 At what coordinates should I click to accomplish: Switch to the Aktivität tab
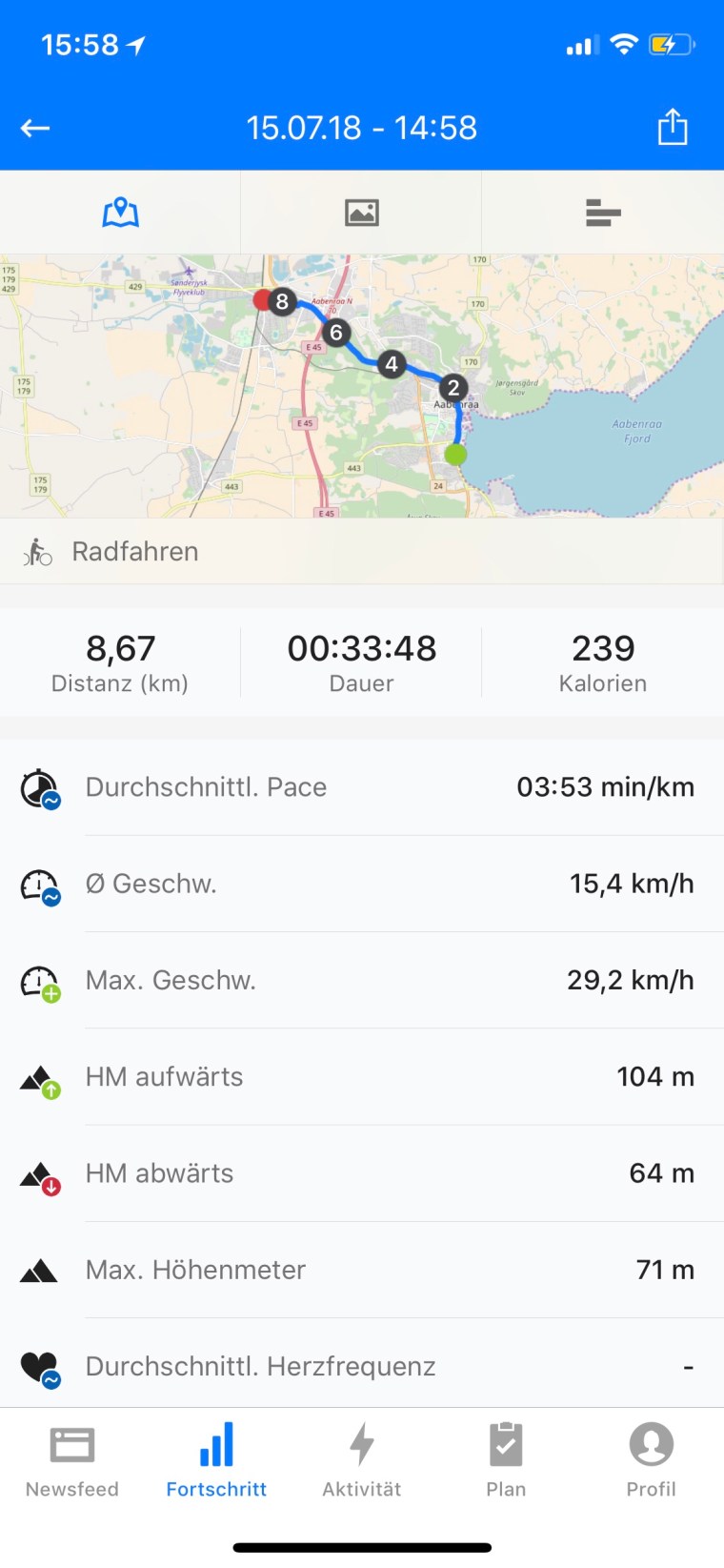[x=361, y=1460]
